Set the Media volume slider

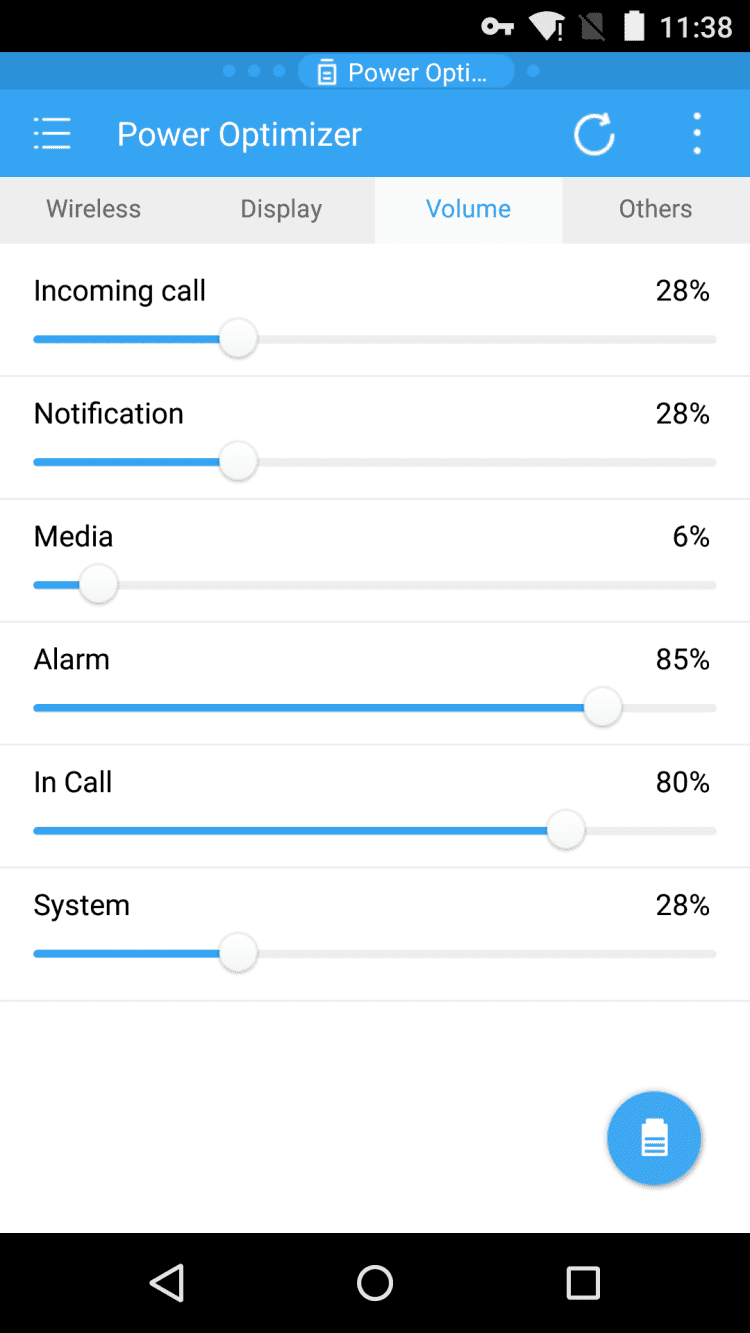(98, 585)
